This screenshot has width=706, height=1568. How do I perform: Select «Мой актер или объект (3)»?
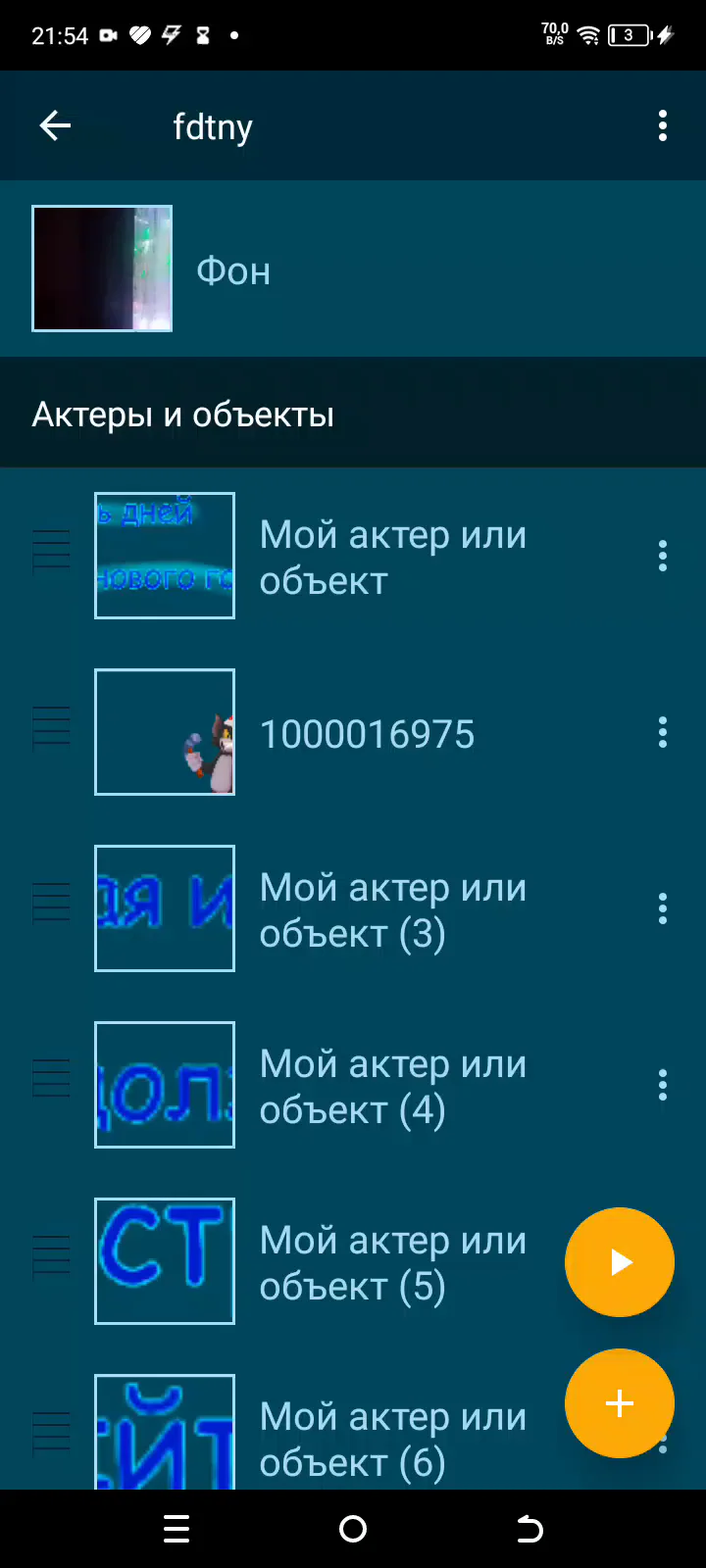pos(392,909)
